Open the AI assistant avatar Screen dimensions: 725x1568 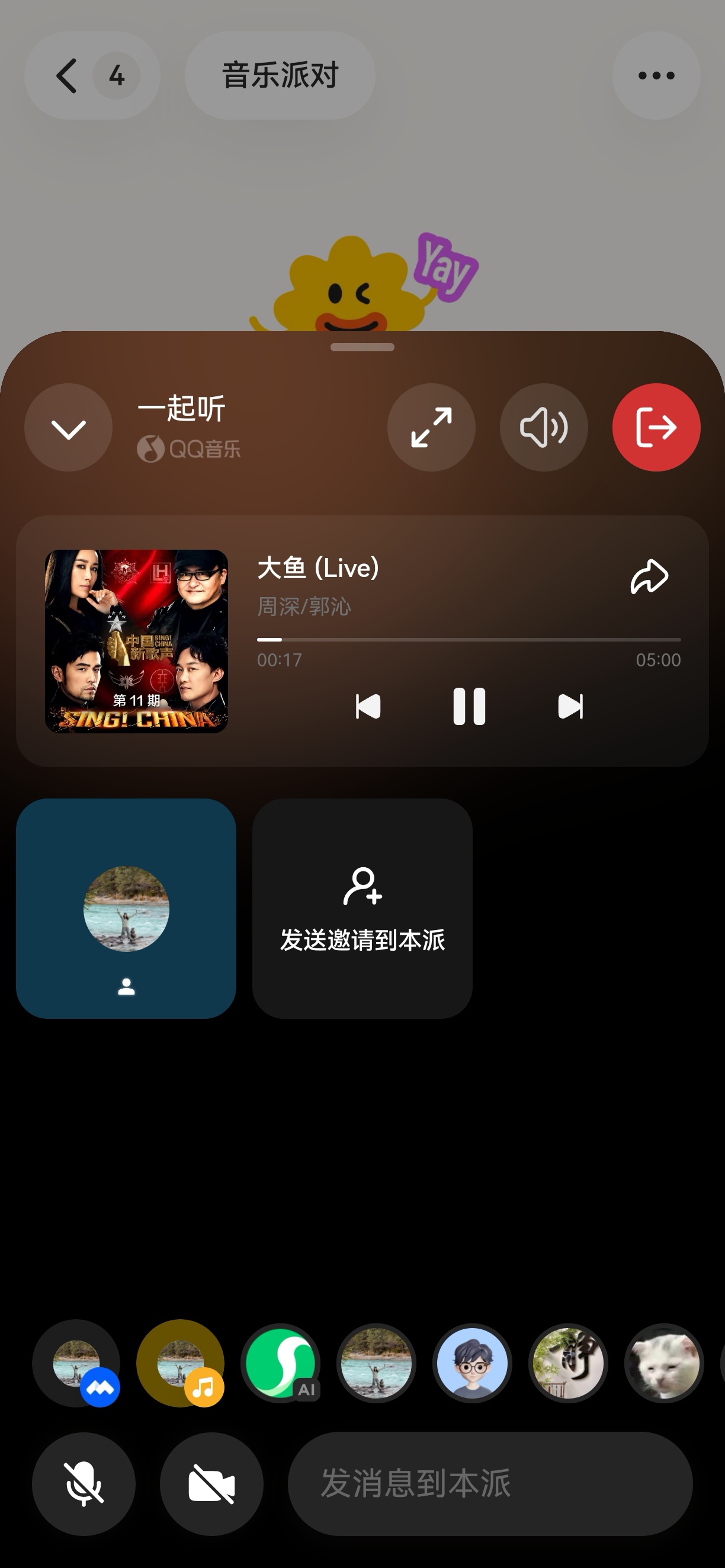click(281, 1364)
